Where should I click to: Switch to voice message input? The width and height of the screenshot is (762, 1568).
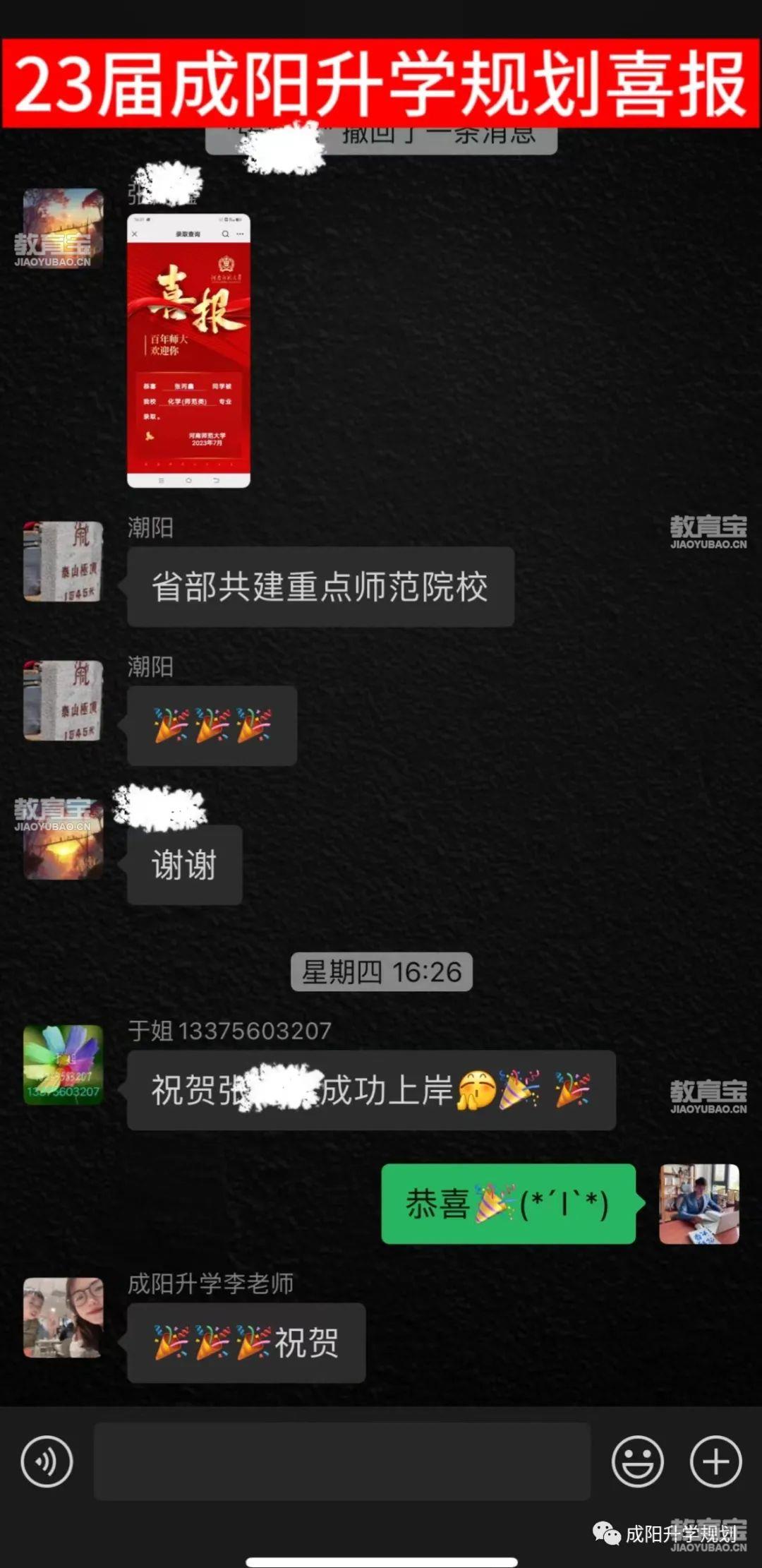coord(47,1461)
